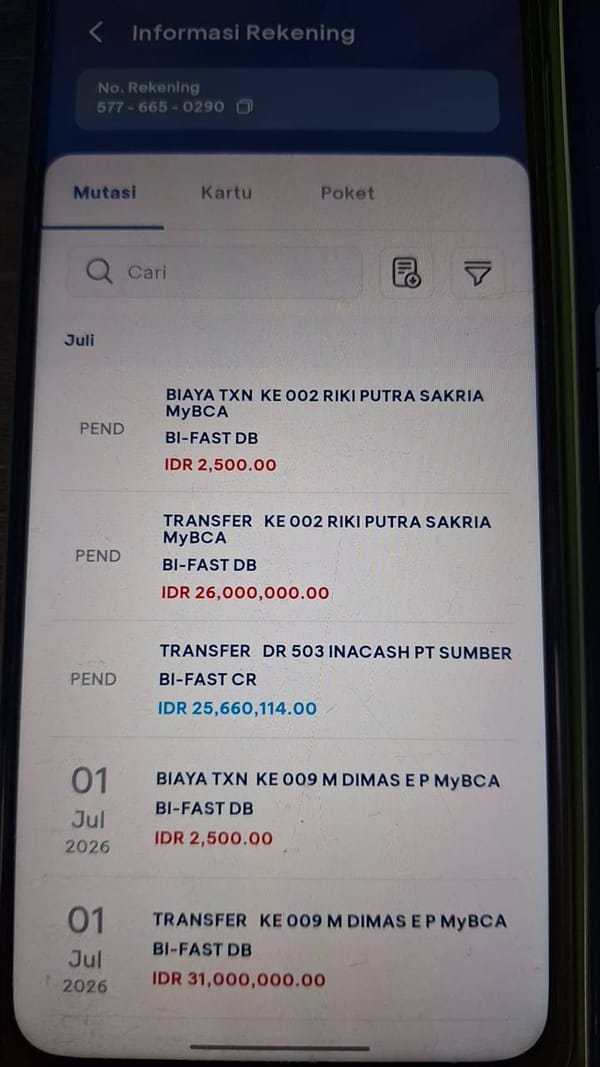Open BIAYA TXN M Dimas E P
This screenshot has height=1067, width=600.
click(x=283, y=810)
